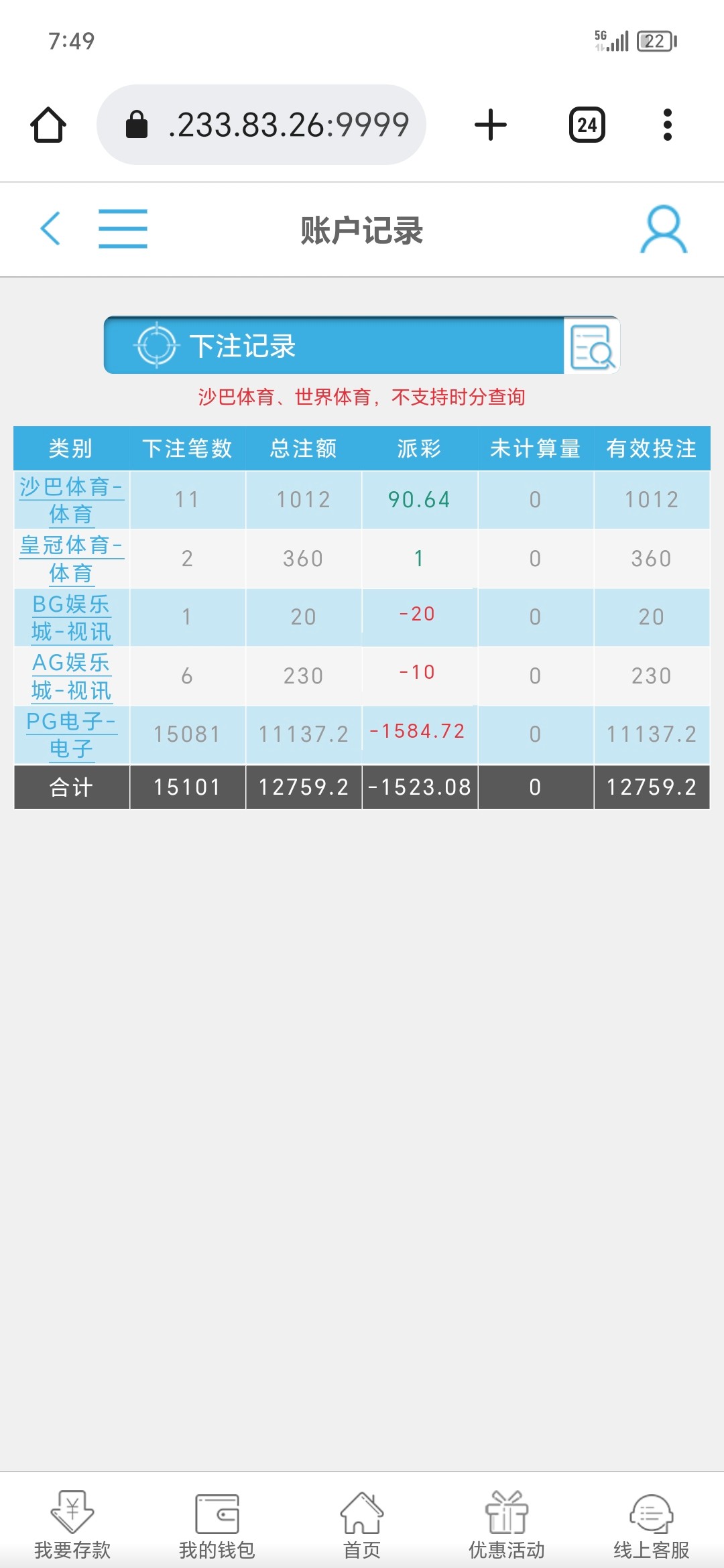Go to the browser home page
The height and width of the screenshot is (1568, 724).
tap(48, 125)
